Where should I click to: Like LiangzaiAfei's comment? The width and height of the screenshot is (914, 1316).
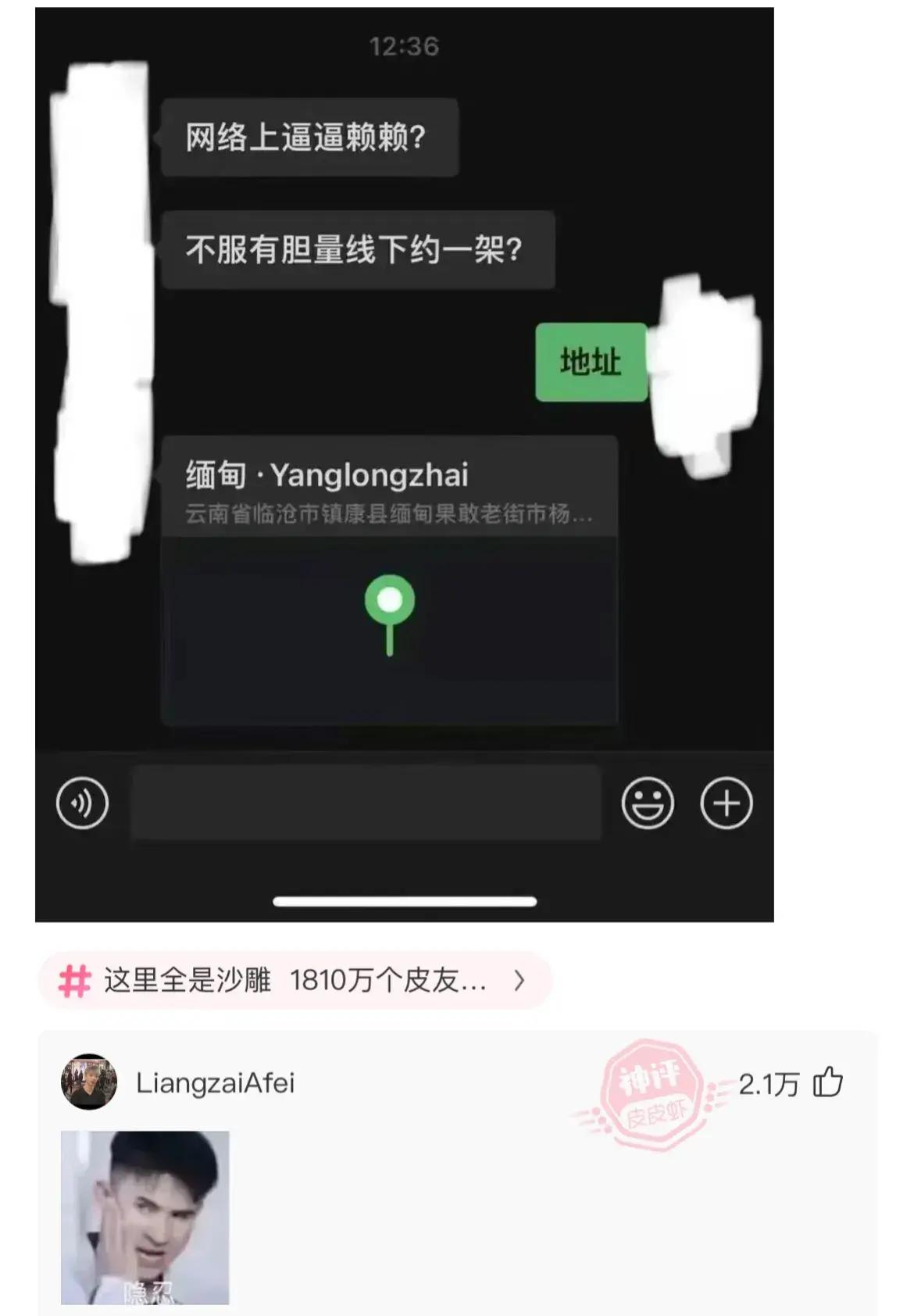827,1083
